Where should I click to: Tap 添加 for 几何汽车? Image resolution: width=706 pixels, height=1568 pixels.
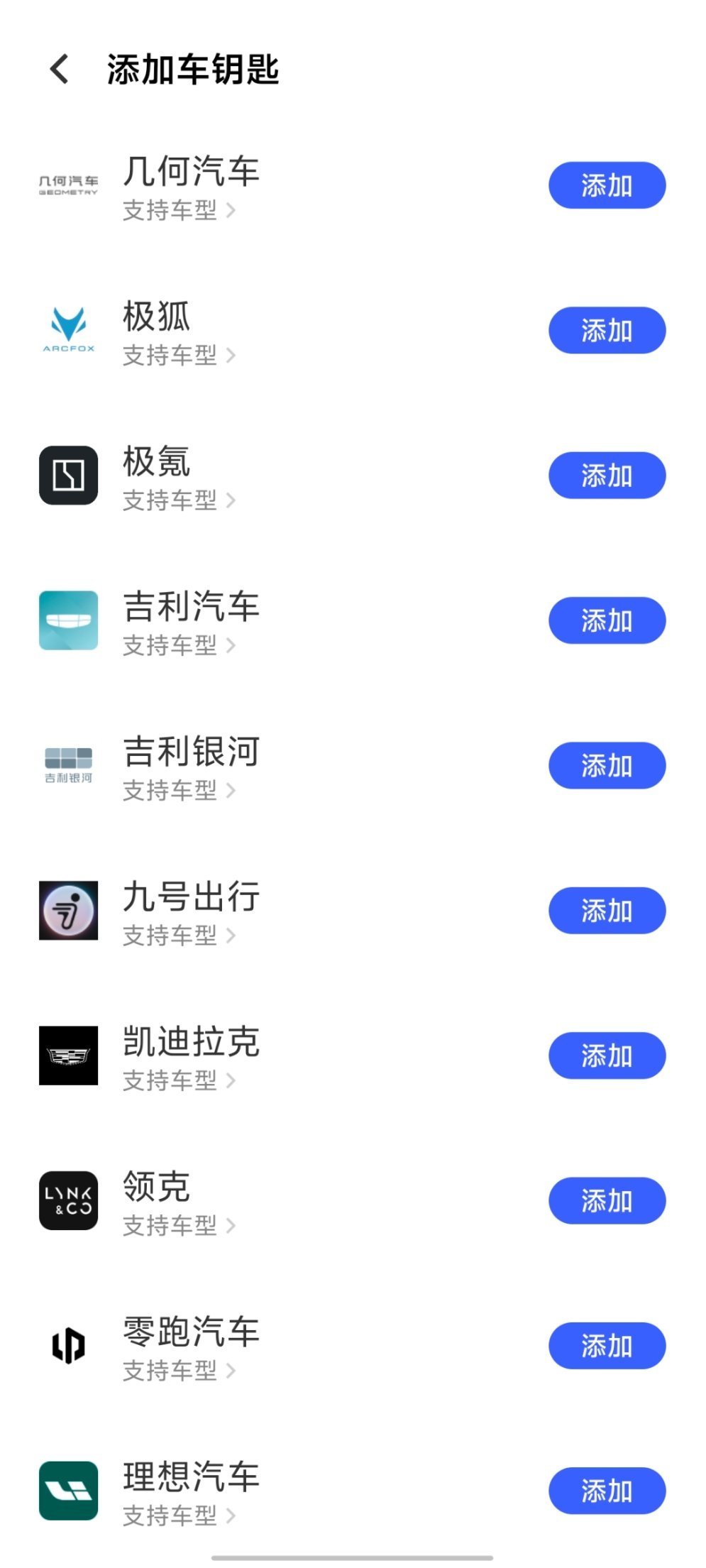tap(607, 185)
